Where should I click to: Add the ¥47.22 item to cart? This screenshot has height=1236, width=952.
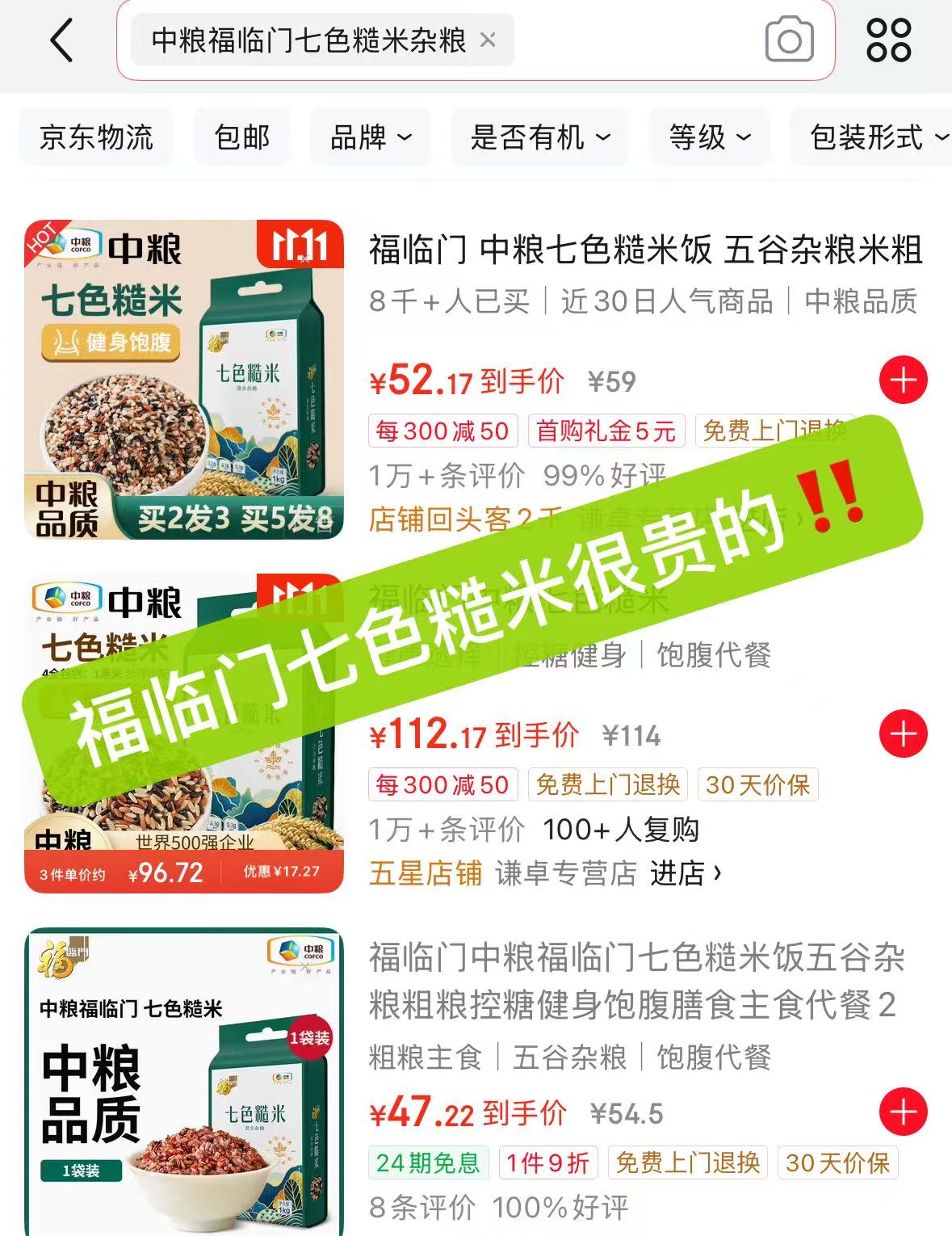tap(903, 1112)
